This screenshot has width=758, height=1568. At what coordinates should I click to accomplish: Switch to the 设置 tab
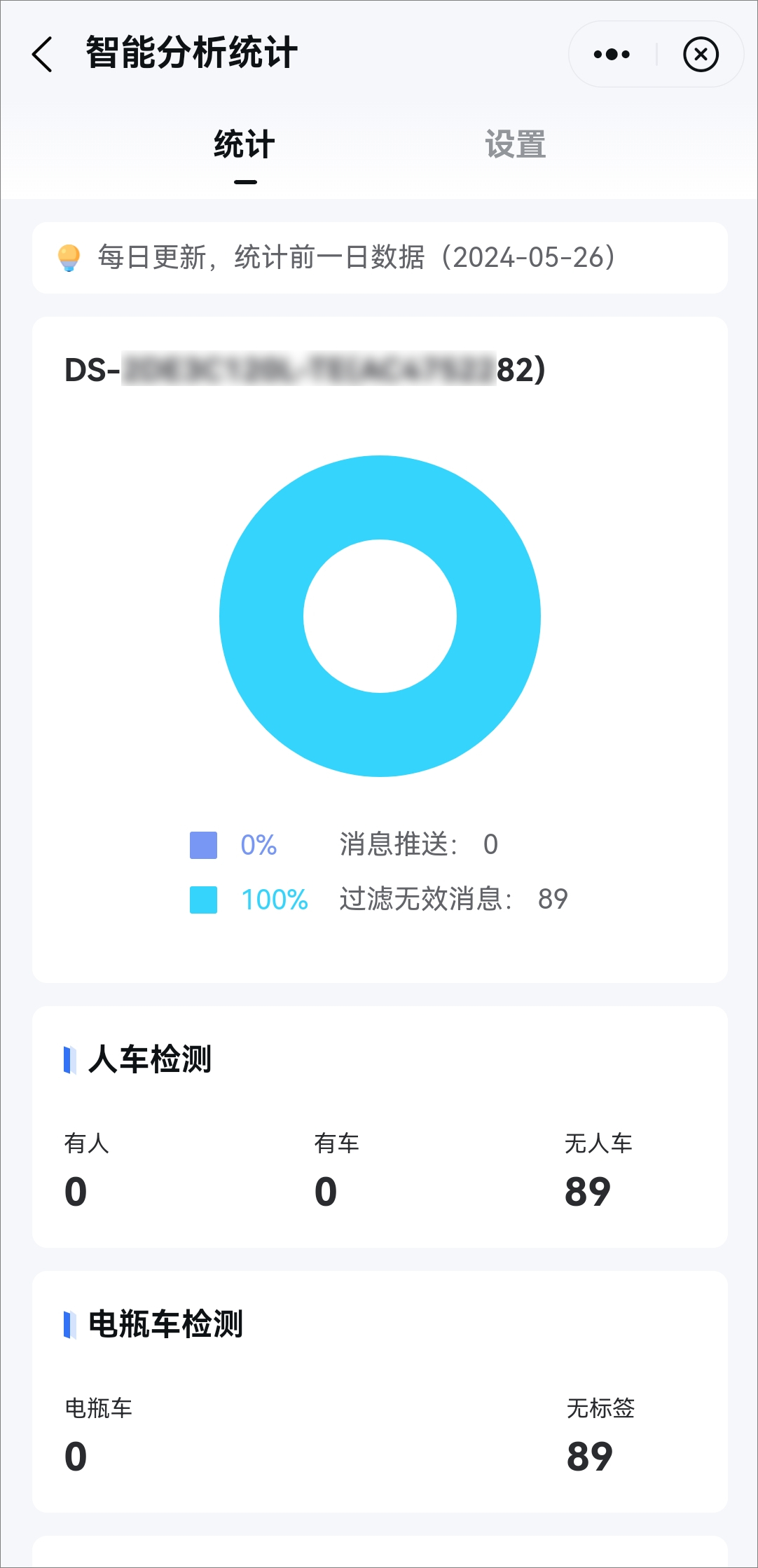coord(516,145)
